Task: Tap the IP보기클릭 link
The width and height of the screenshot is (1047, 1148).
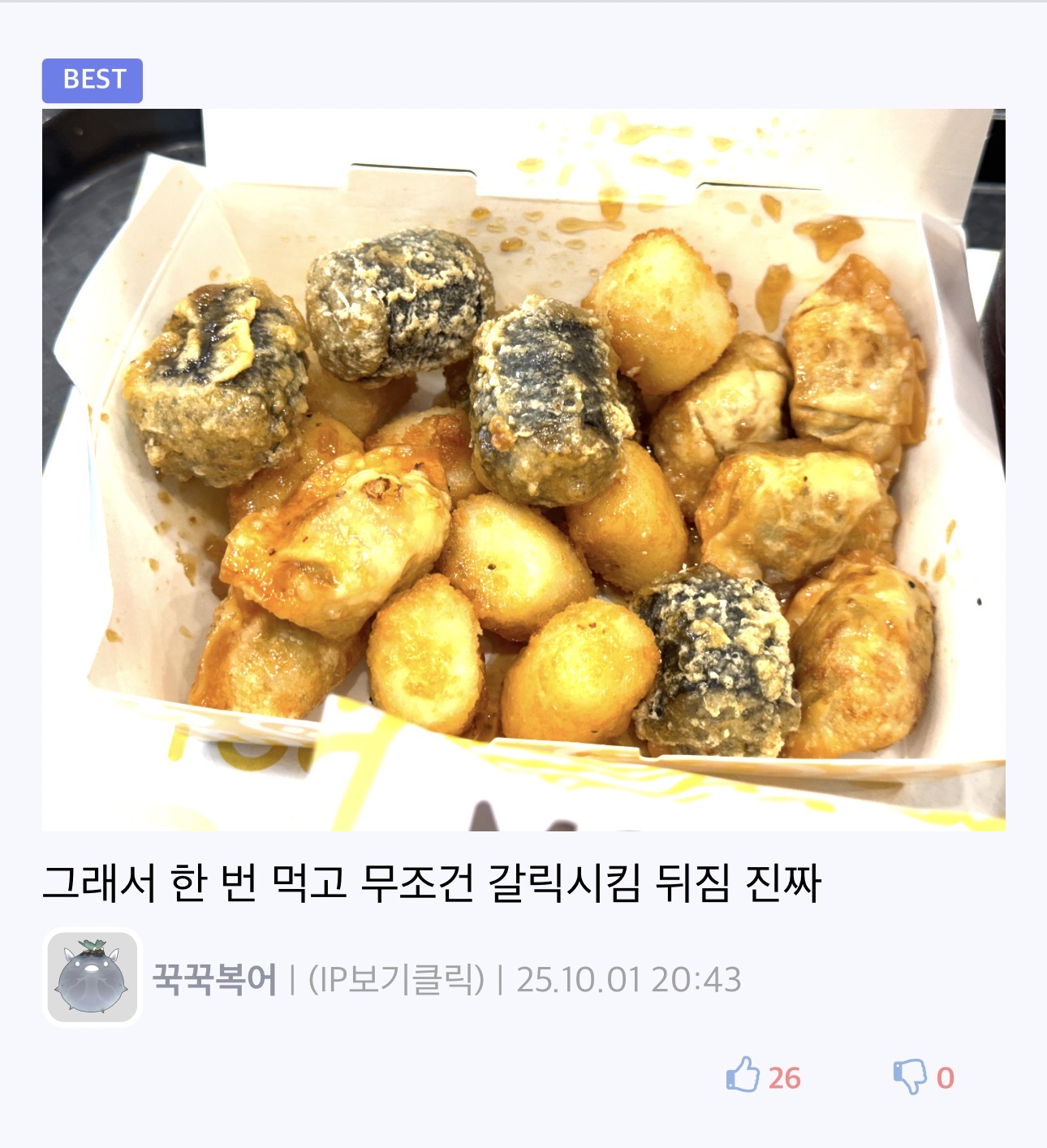Action: 396,979
